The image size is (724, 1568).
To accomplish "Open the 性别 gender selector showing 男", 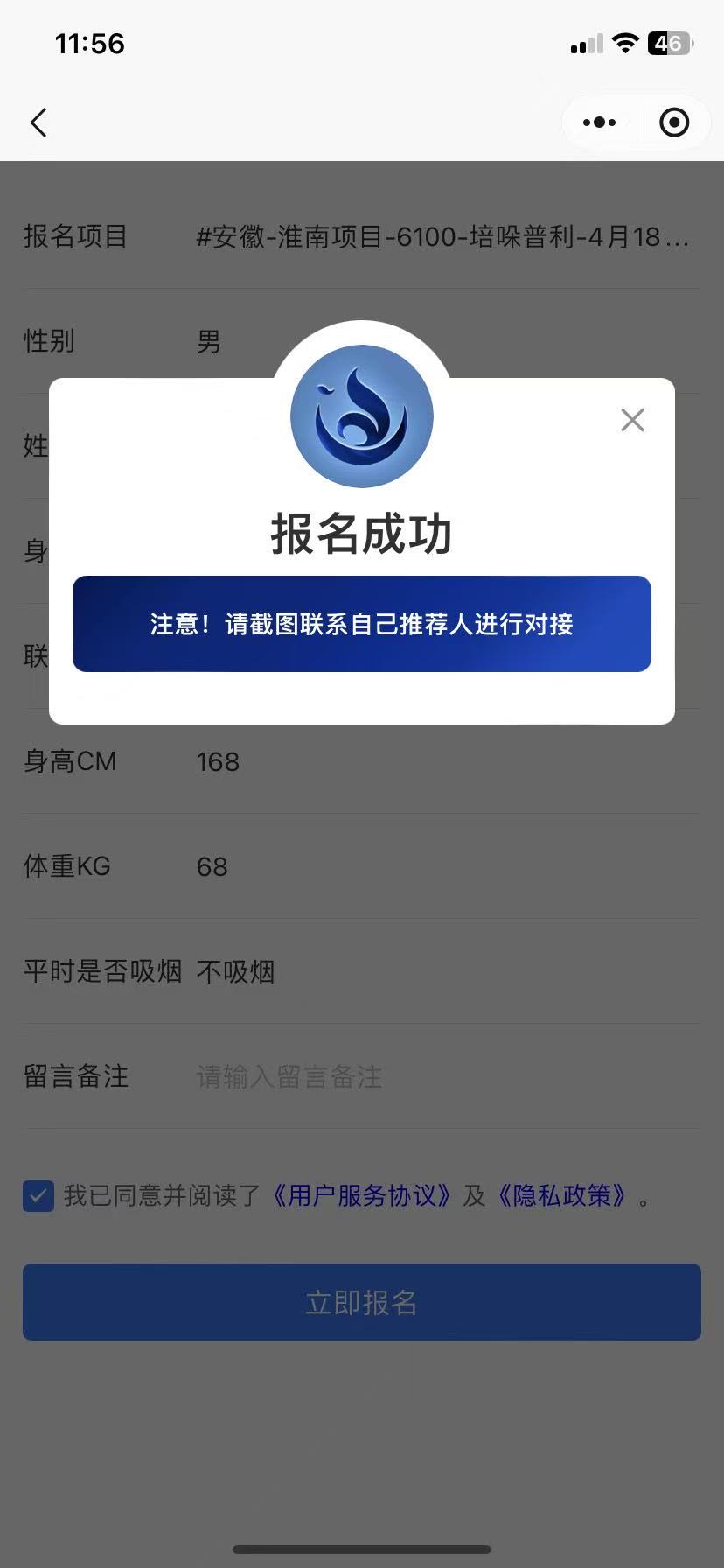I will [209, 341].
